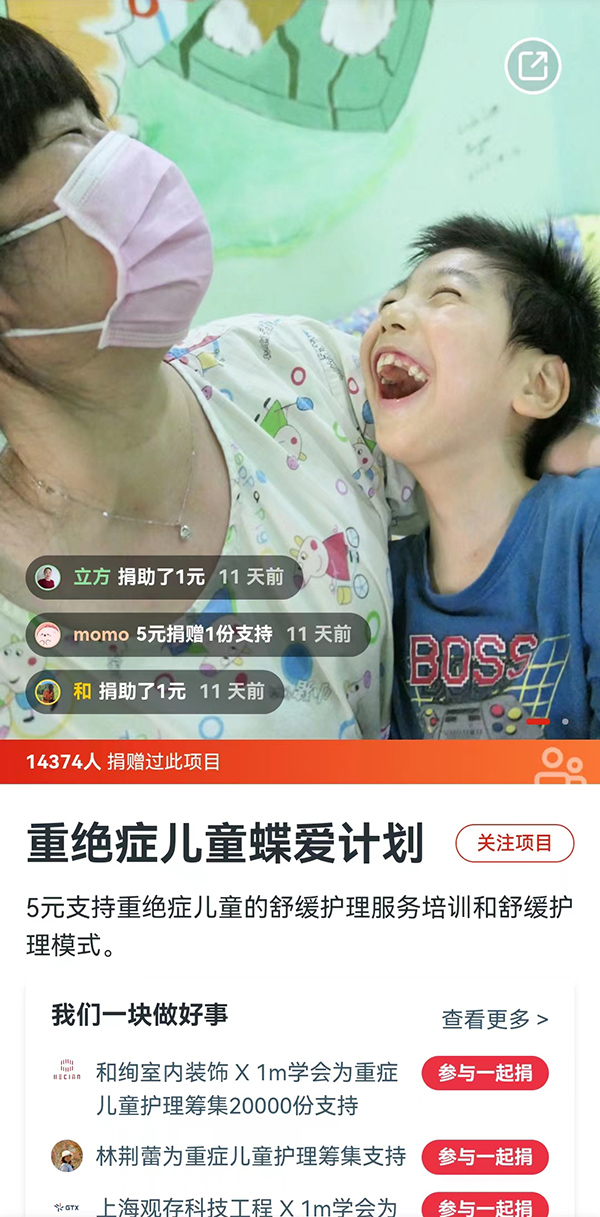Follow this project with 关注项目
Image resolution: width=600 pixels, height=1217 pixels.
(514, 843)
